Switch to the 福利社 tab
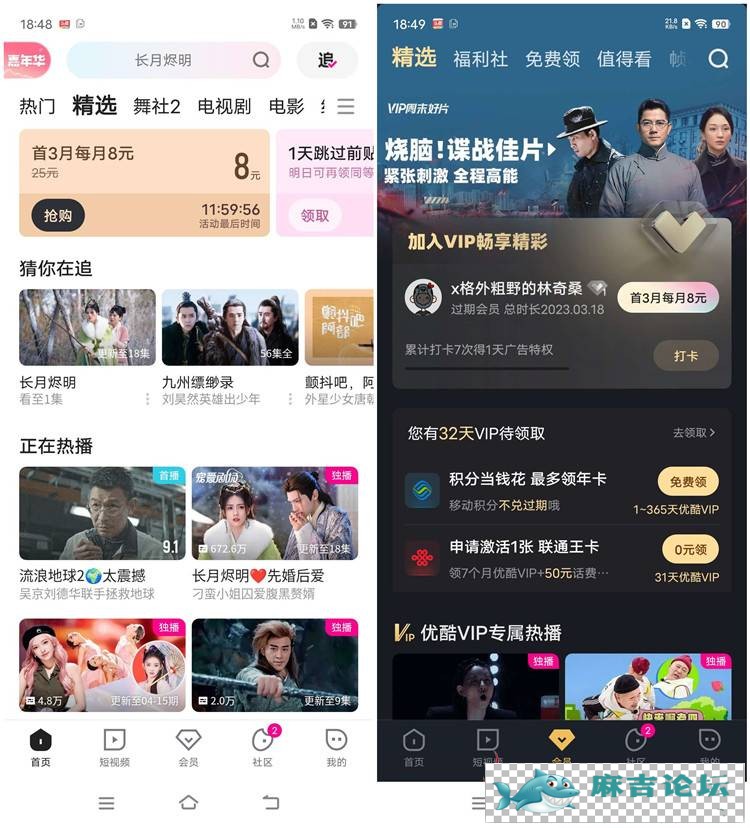 [480, 59]
